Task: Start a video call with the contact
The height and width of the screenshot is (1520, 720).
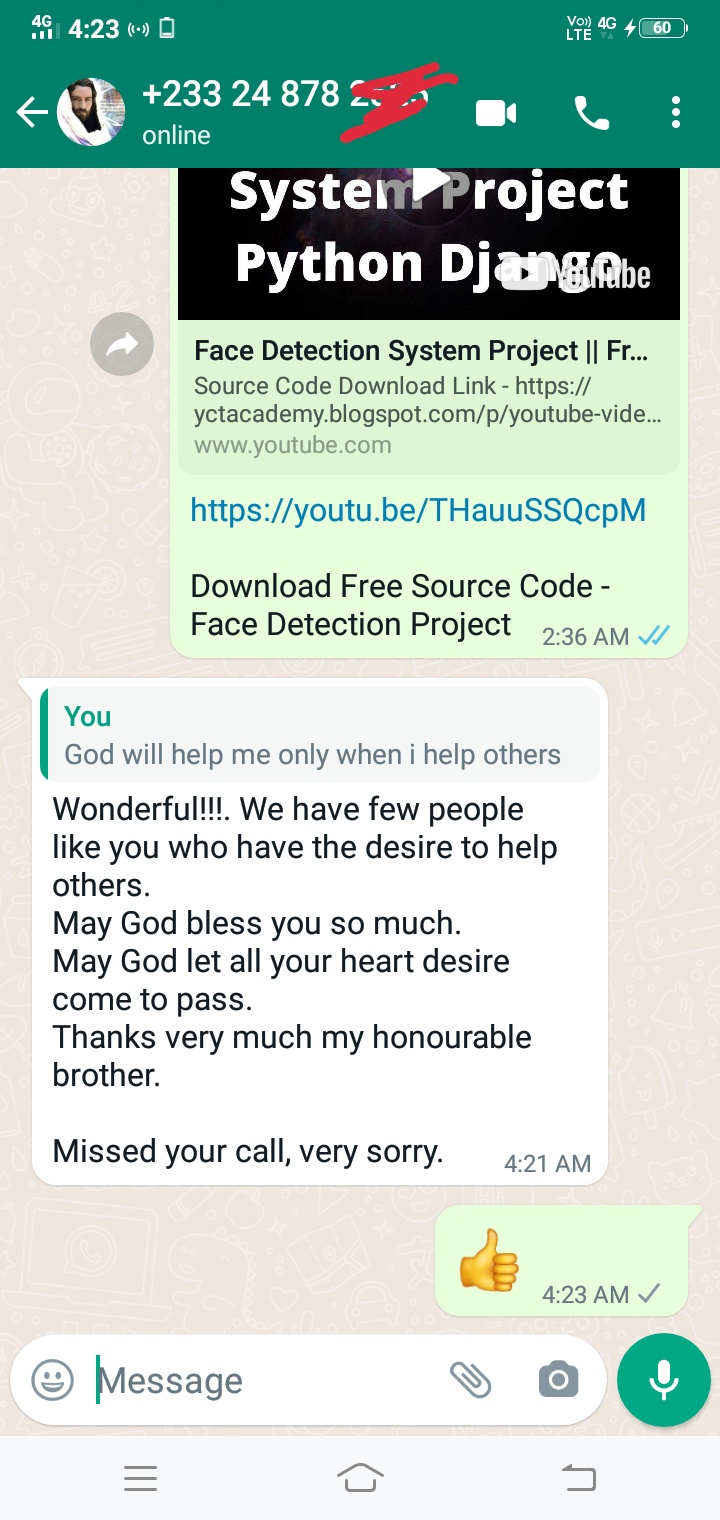Action: [495, 112]
